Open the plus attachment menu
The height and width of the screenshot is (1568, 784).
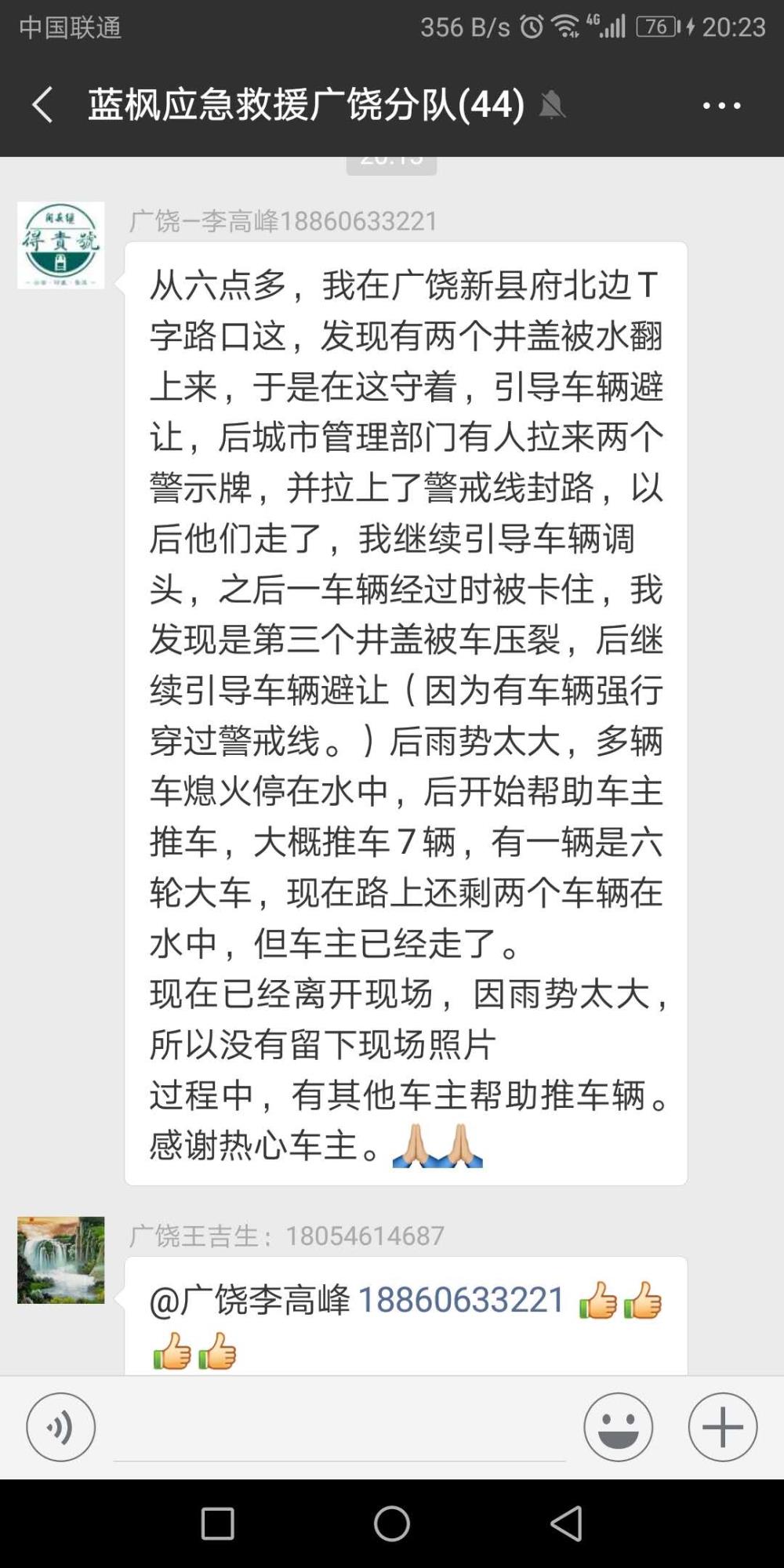pos(723,1427)
